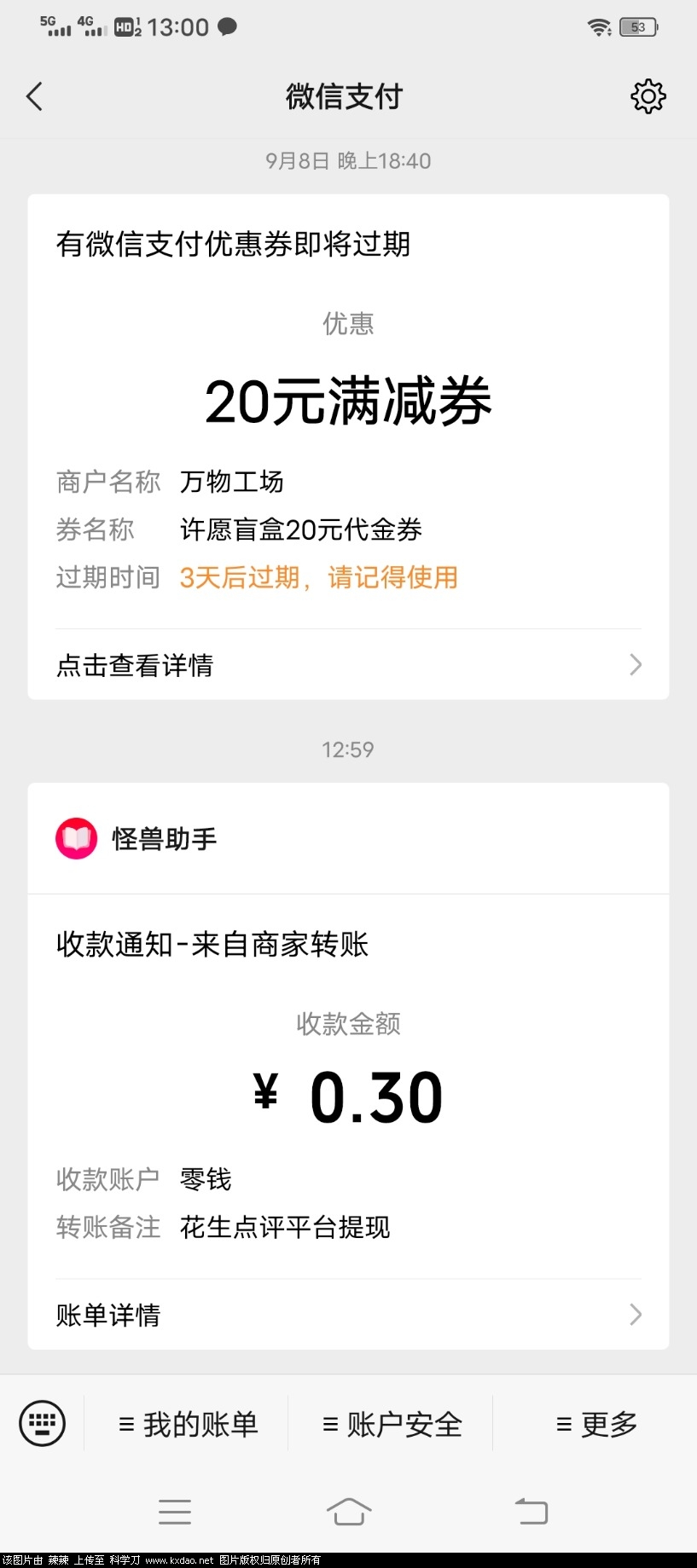Tap the 3天后过期 expiry warning text
Screen dimensions: 697x1568
(x=317, y=577)
